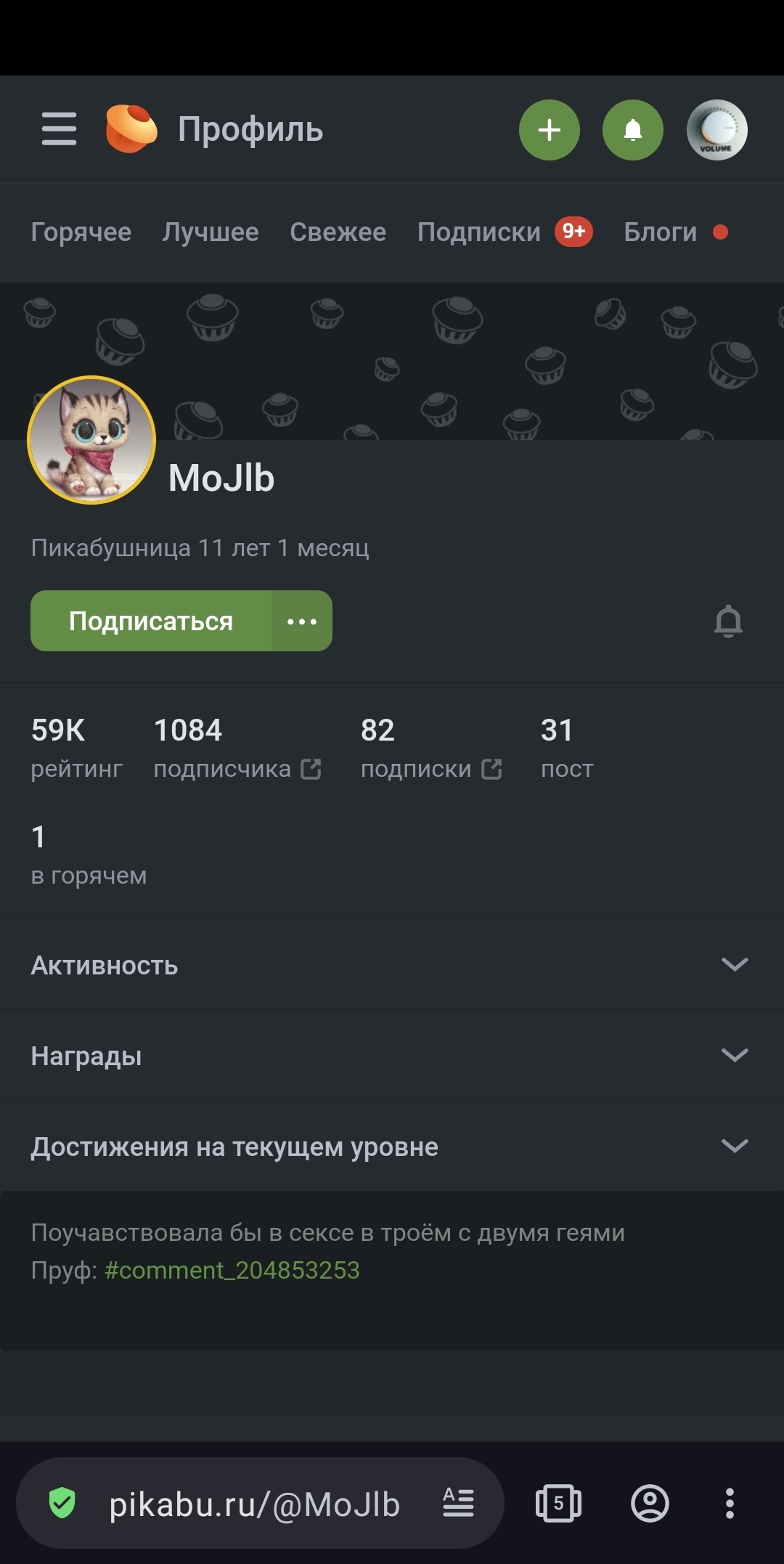Viewport: 784px width, 1564px height.
Task: Open the hamburger drawer menu
Action: 59,129
